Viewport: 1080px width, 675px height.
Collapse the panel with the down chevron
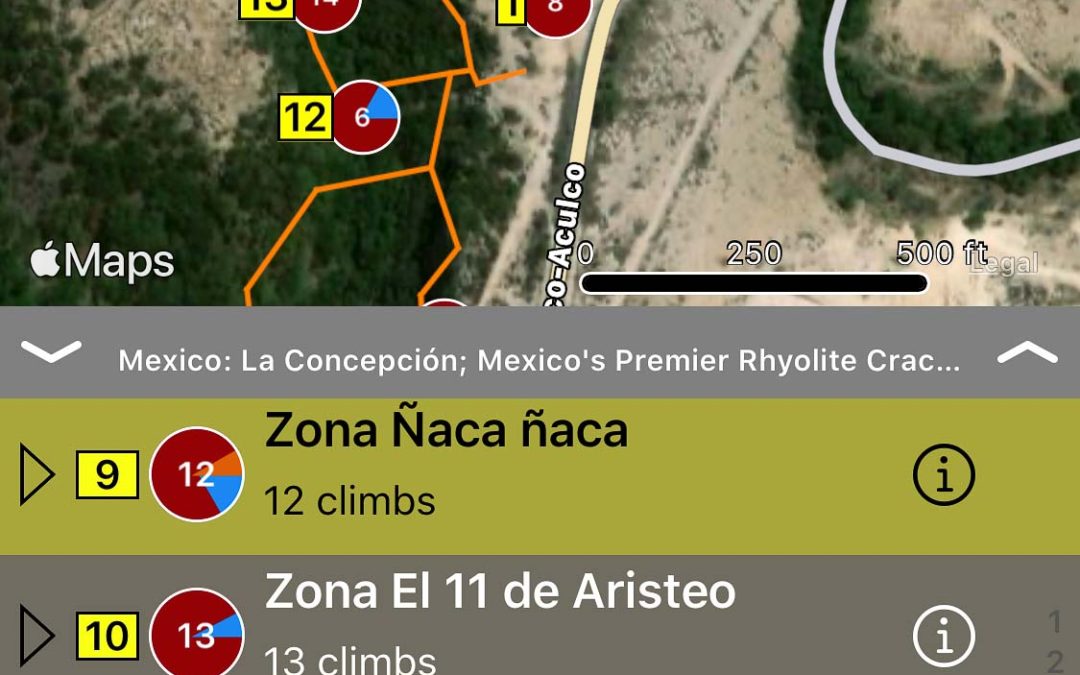click(x=51, y=352)
